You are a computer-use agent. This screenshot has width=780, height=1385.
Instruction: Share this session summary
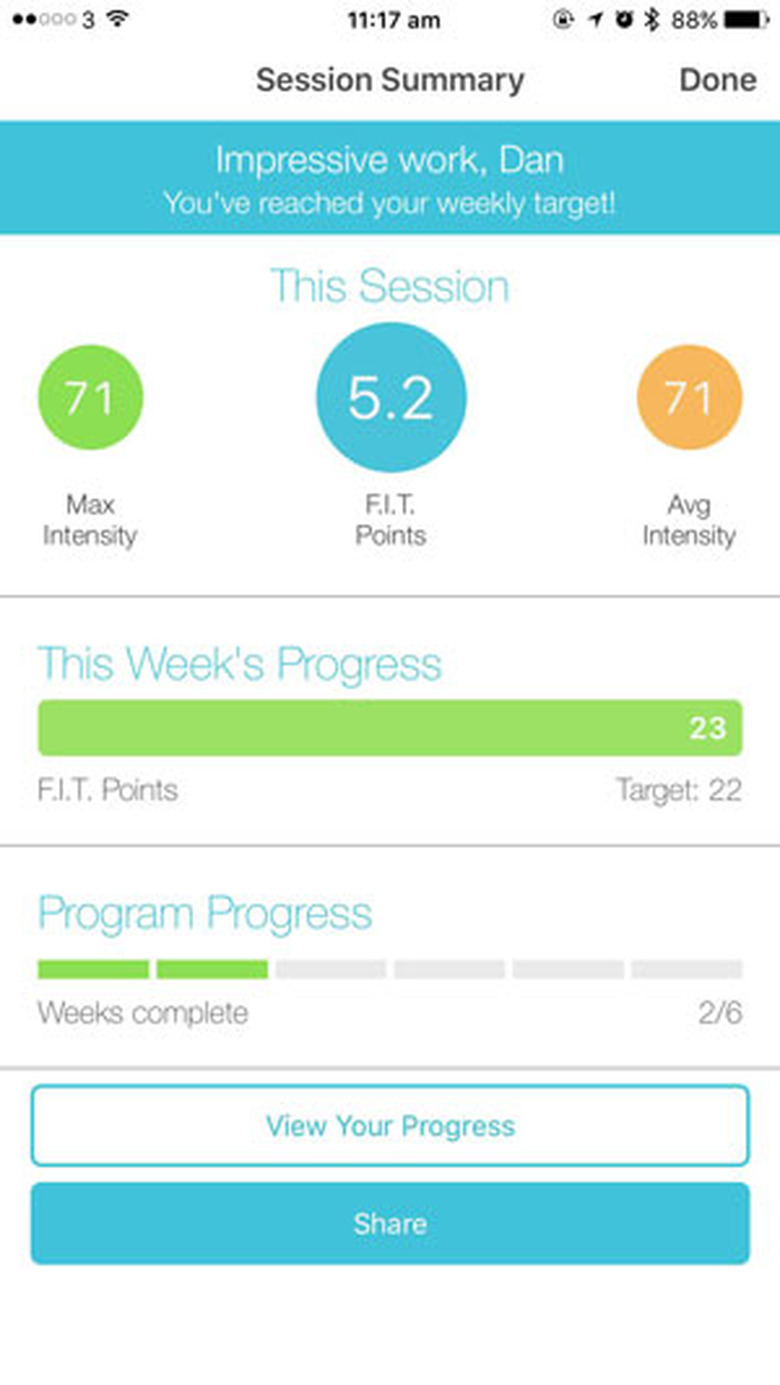point(390,1223)
